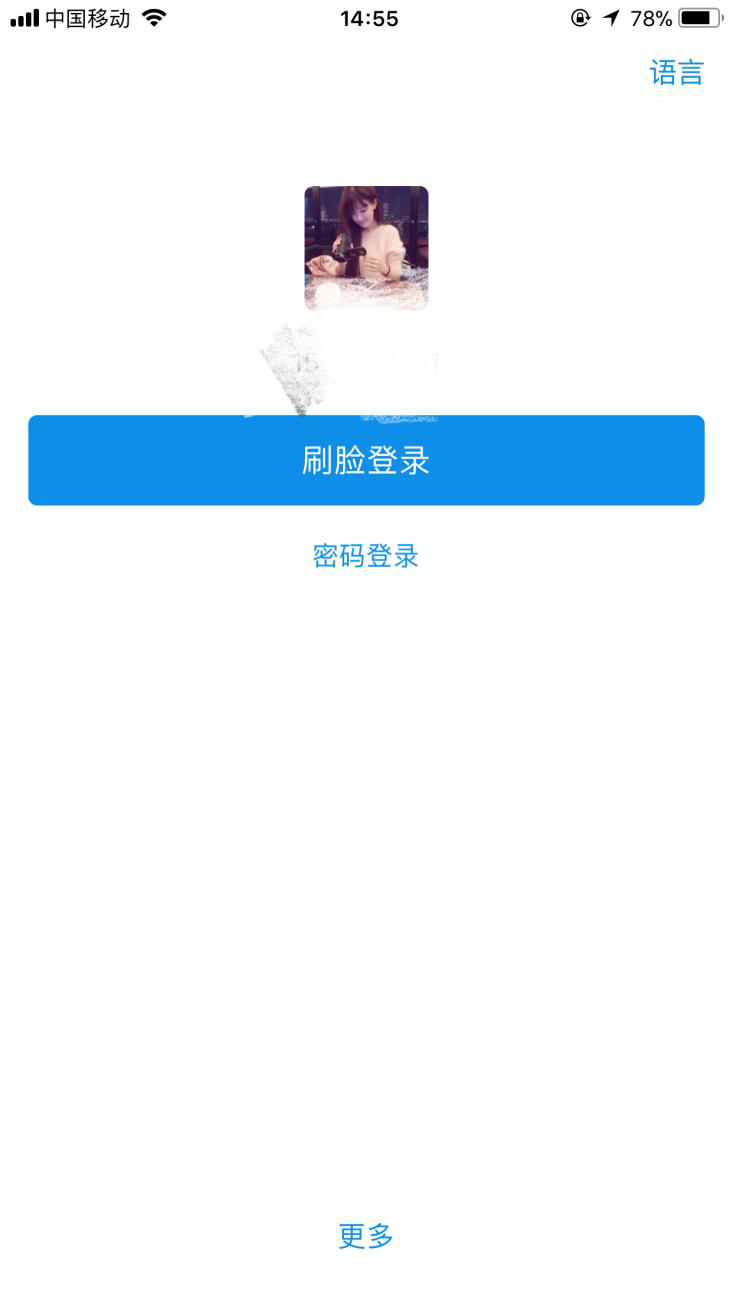Access more login methods with 更多
Screen dimensions: 733x1304
(366, 1236)
